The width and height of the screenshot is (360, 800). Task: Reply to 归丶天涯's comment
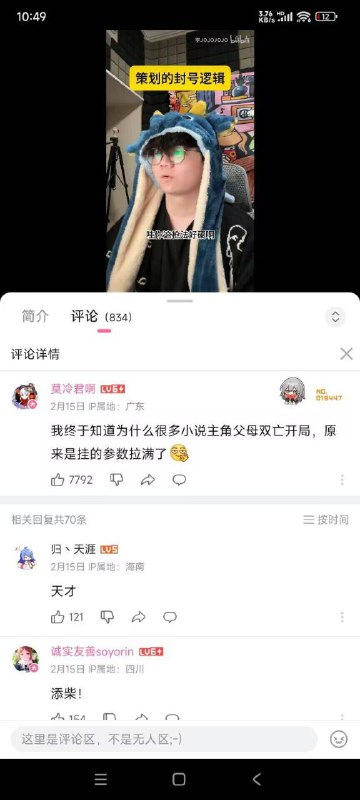pos(170,617)
